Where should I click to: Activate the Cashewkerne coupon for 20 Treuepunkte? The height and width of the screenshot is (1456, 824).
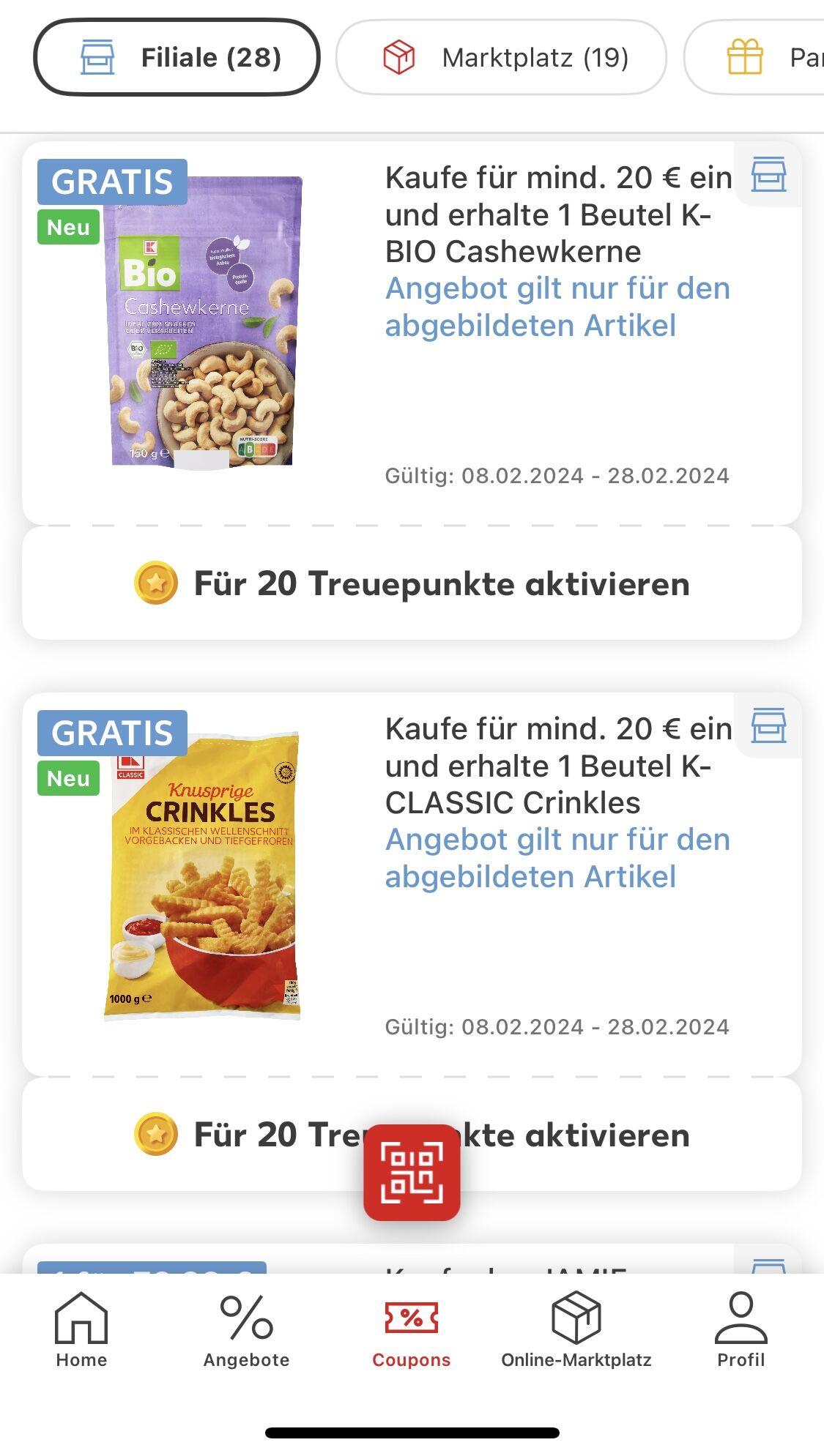click(x=412, y=583)
